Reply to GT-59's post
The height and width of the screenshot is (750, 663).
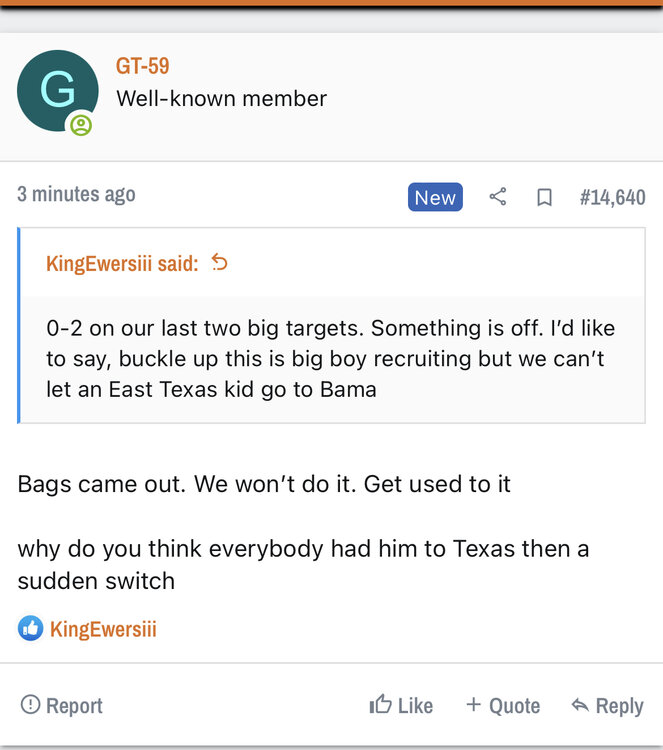607,705
